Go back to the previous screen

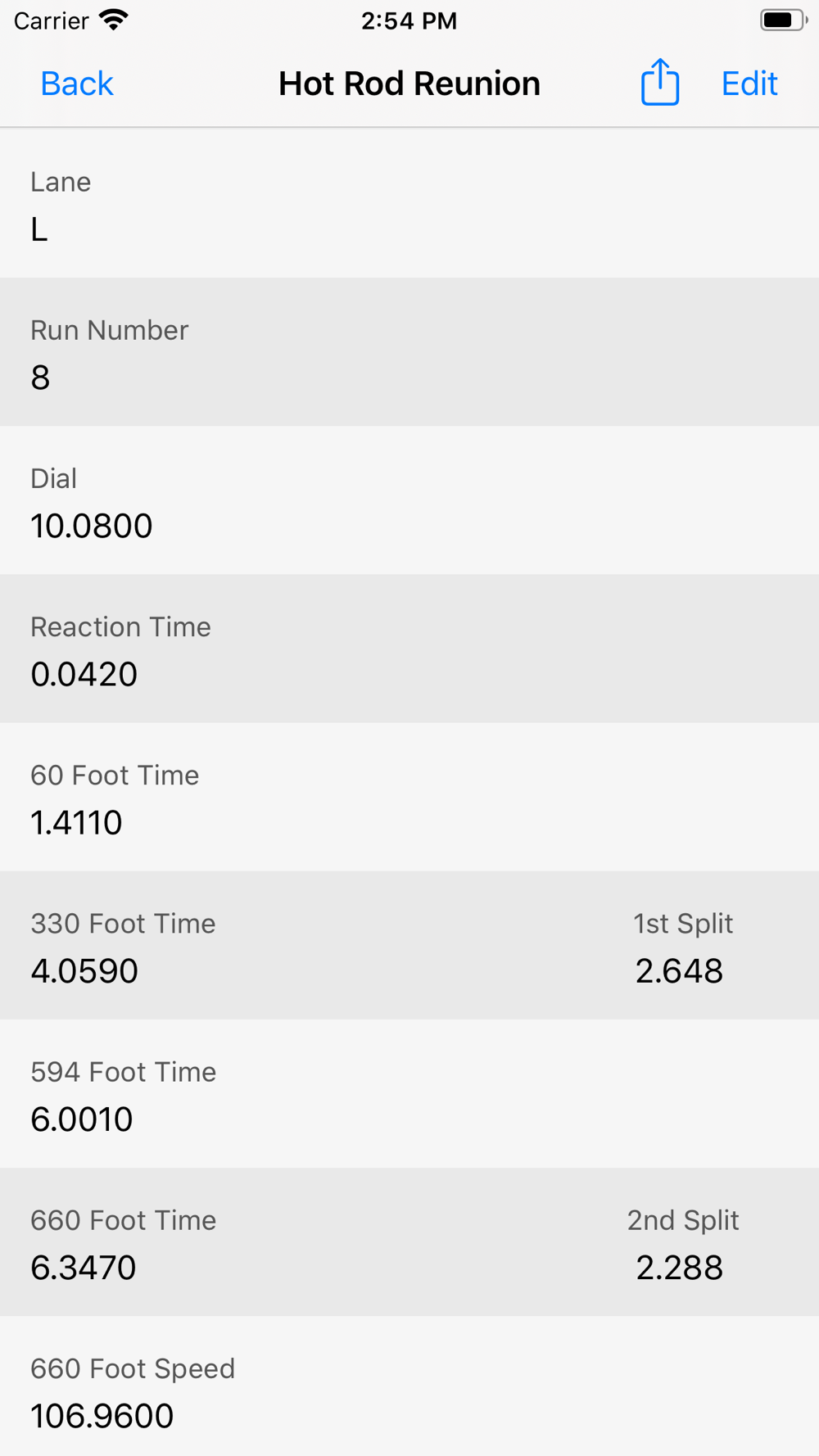click(77, 84)
